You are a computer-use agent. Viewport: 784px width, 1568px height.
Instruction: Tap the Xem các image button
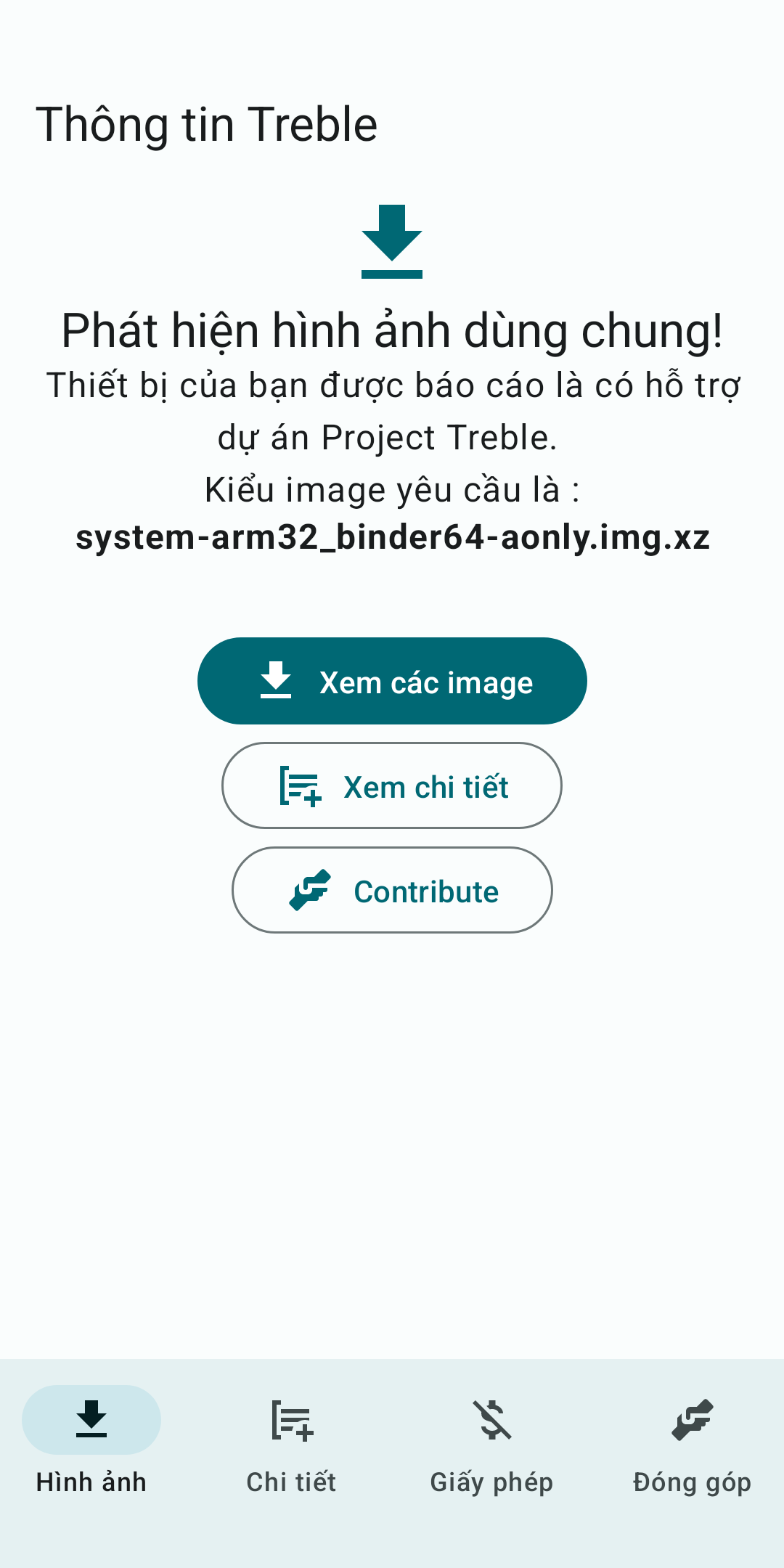[x=392, y=681]
